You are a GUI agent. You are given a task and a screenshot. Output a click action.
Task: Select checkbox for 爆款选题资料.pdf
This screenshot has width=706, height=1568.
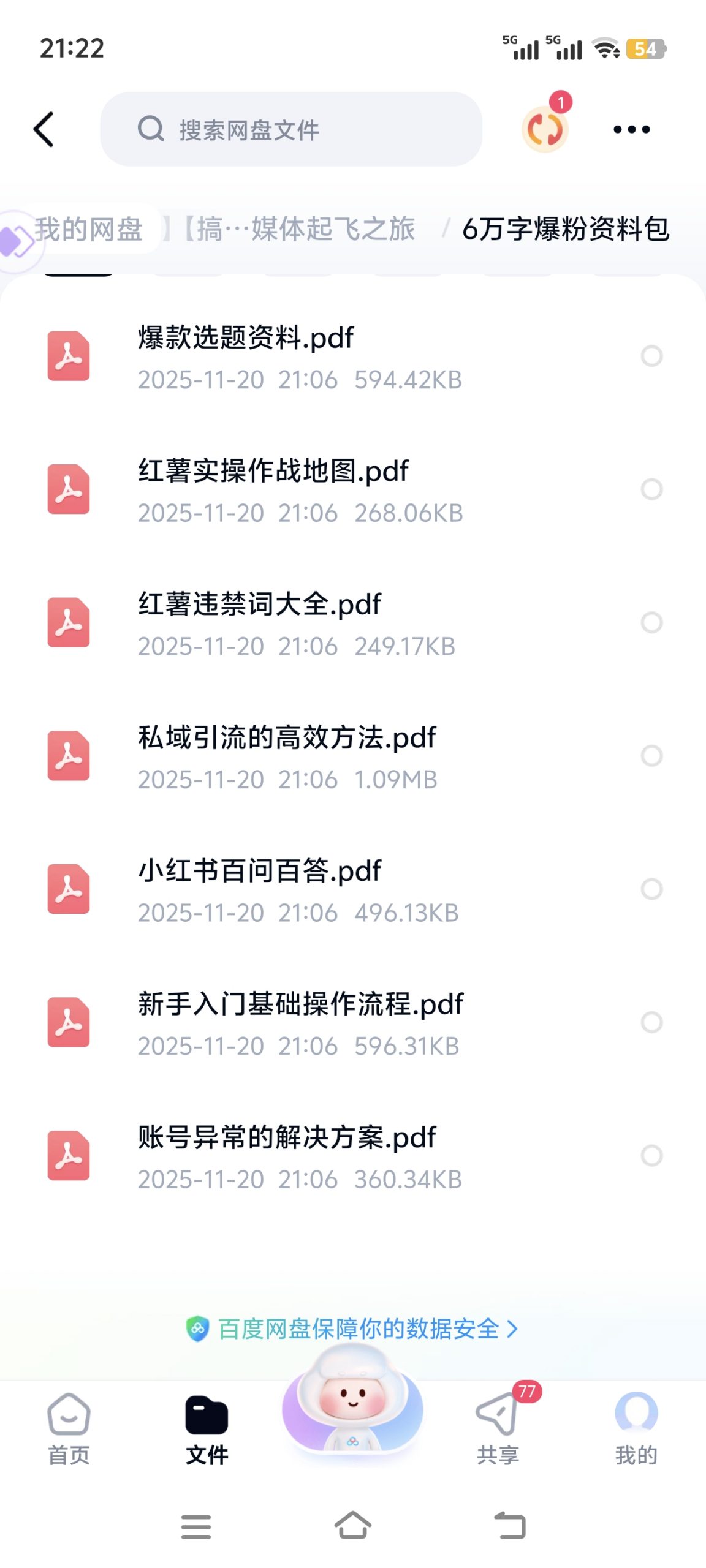(651, 356)
